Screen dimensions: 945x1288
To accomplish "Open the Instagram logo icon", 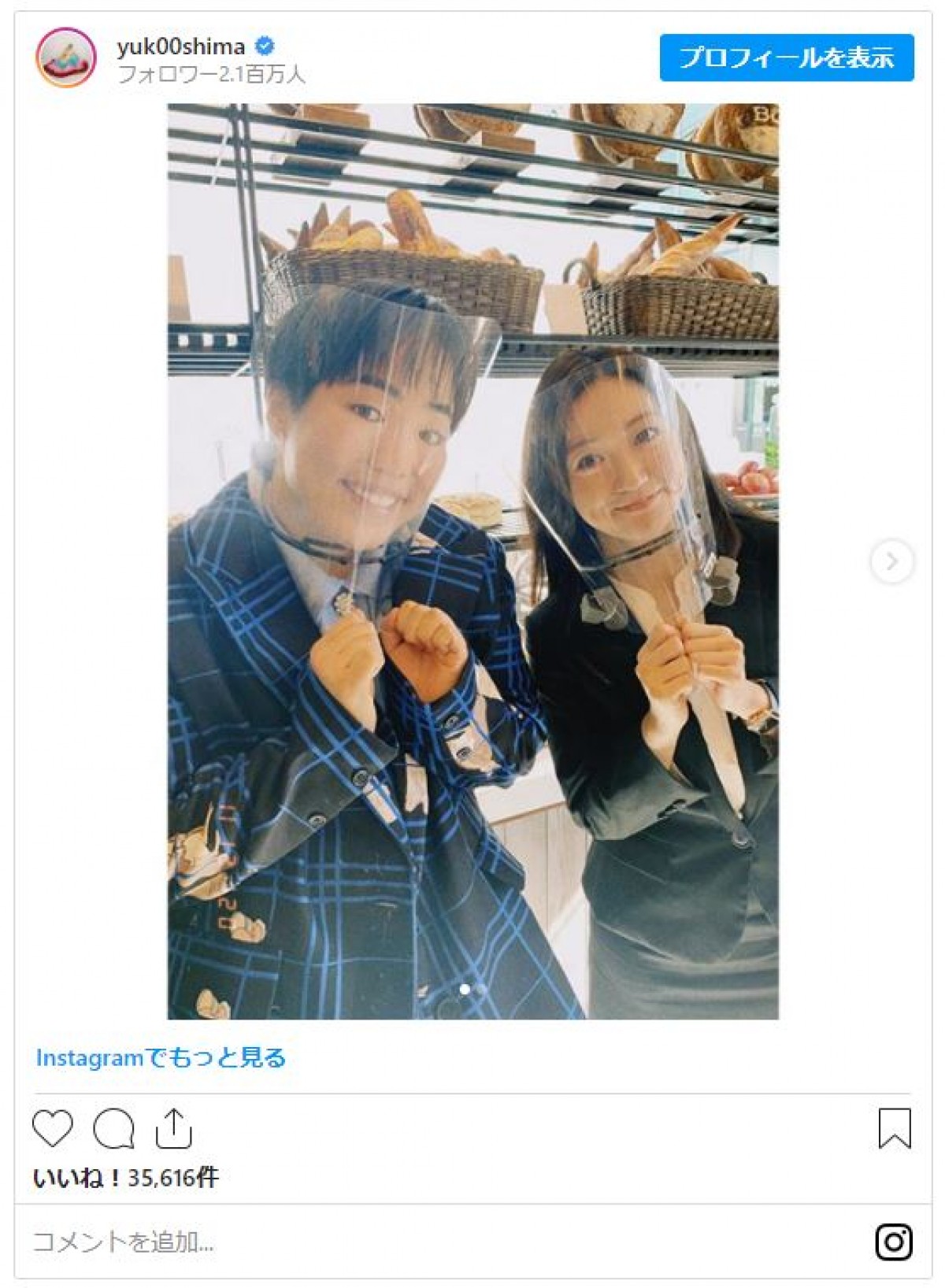I will 894,1242.
